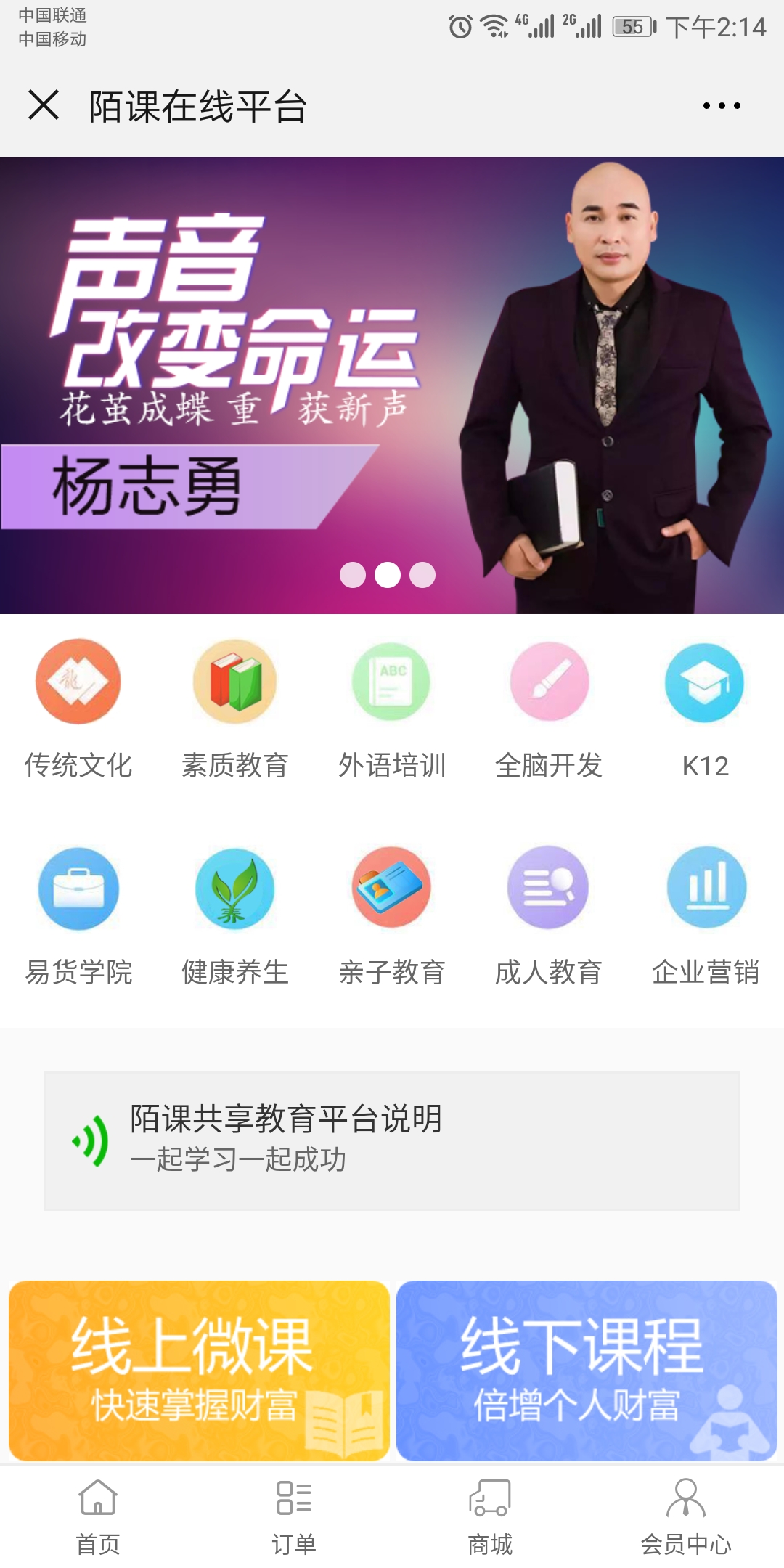Return to the 首页 tab
The height and width of the screenshot is (1568, 784).
(x=98, y=1517)
